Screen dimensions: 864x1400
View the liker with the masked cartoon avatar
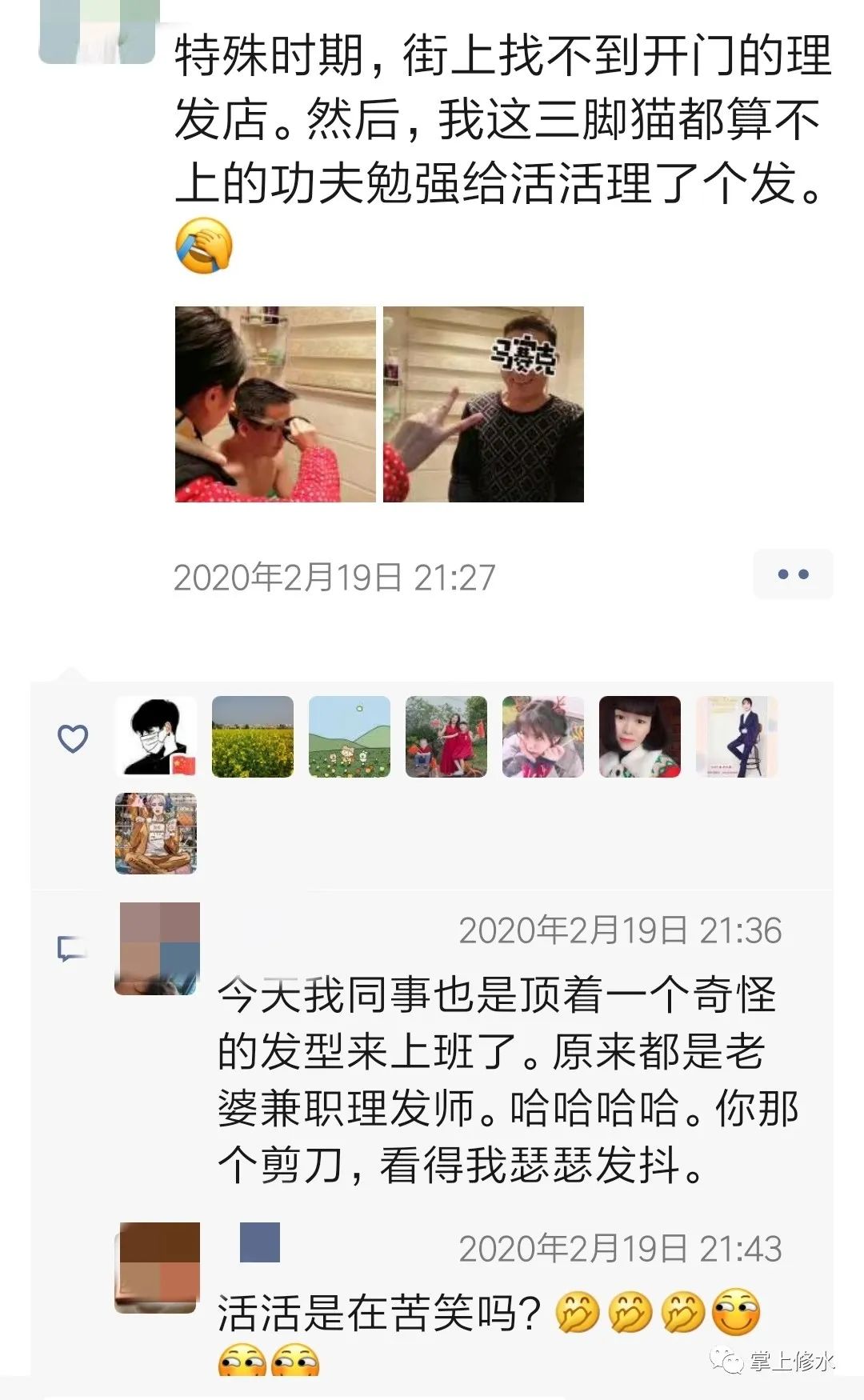click(x=156, y=737)
